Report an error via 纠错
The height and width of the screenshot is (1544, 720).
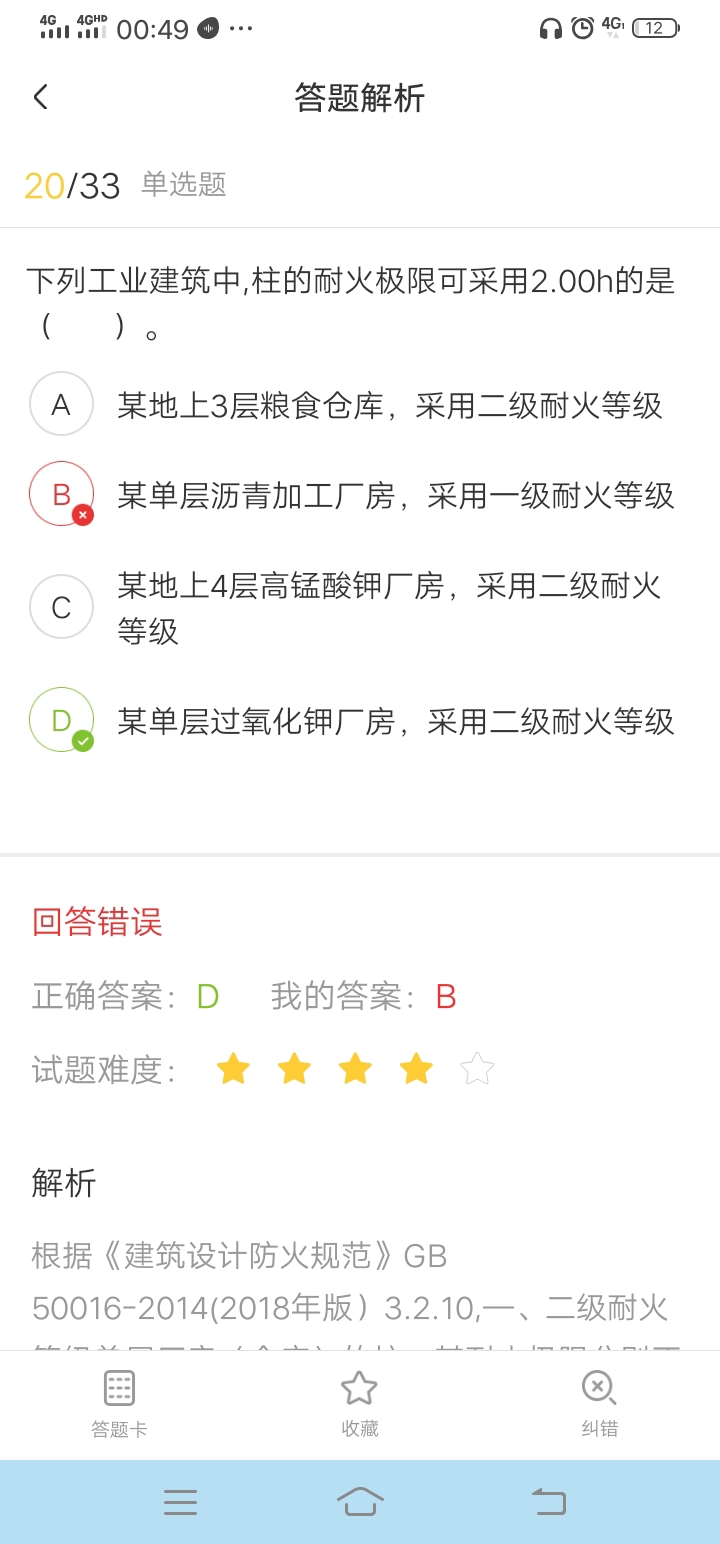click(599, 1403)
